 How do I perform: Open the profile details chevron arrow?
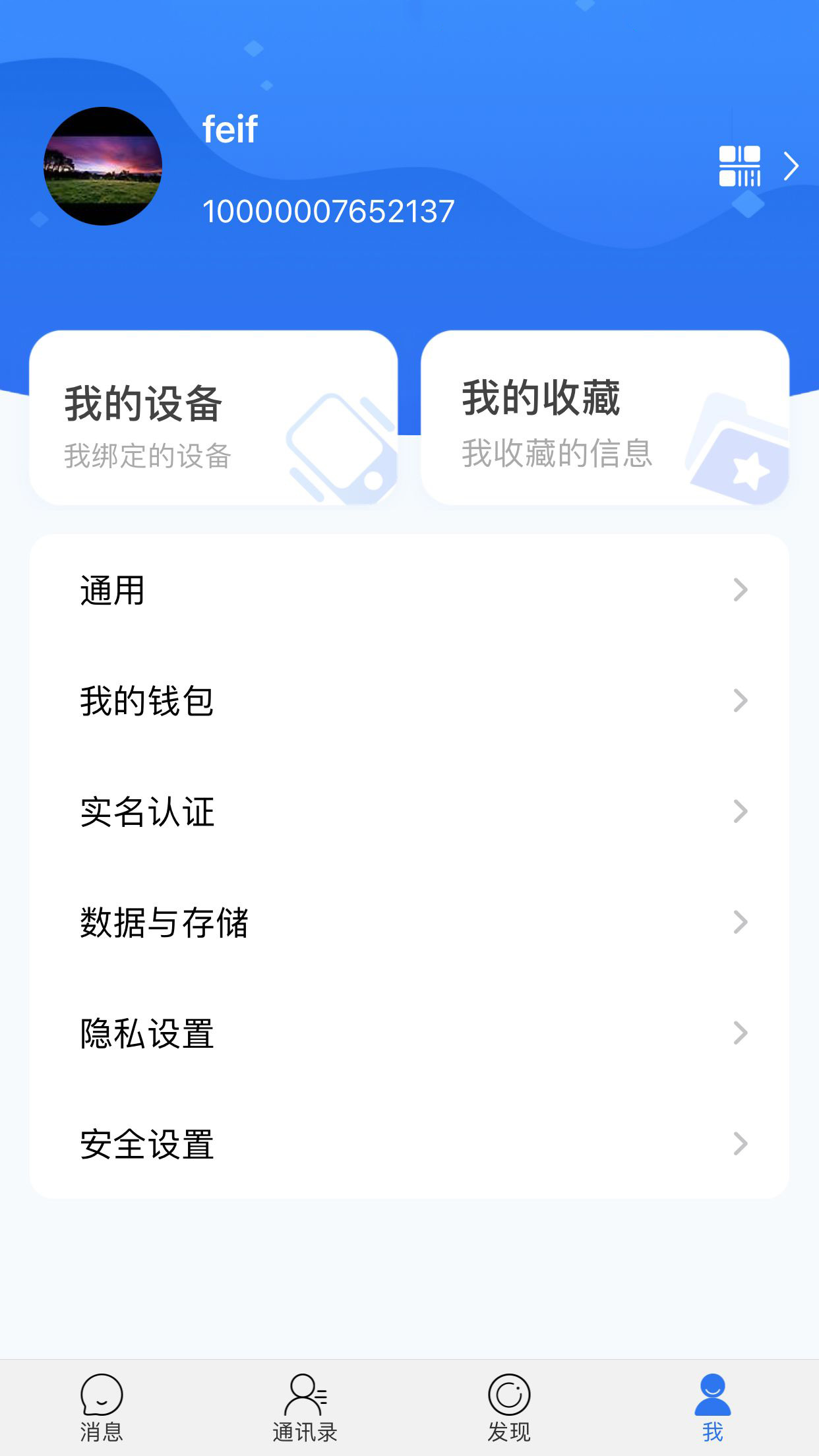[791, 166]
